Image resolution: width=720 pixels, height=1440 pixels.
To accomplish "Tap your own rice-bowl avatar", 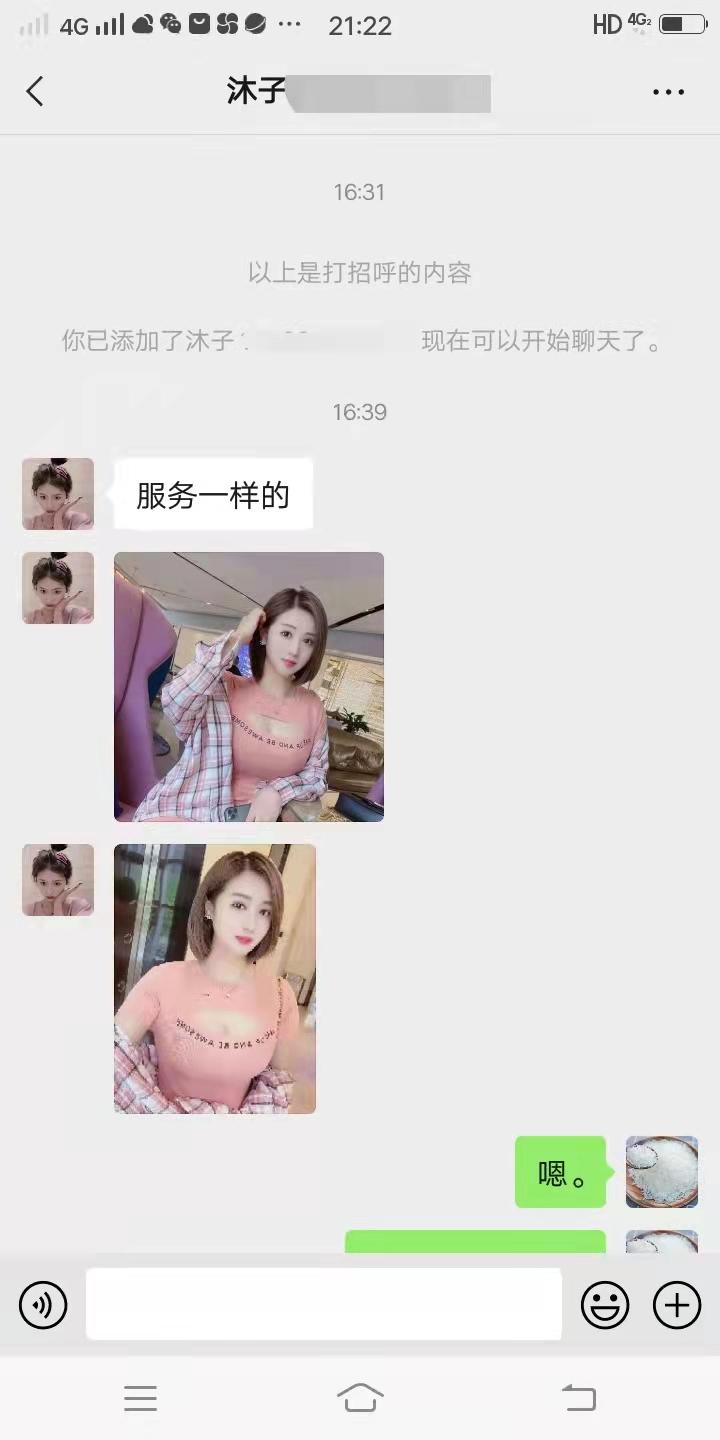I will click(661, 1172).
